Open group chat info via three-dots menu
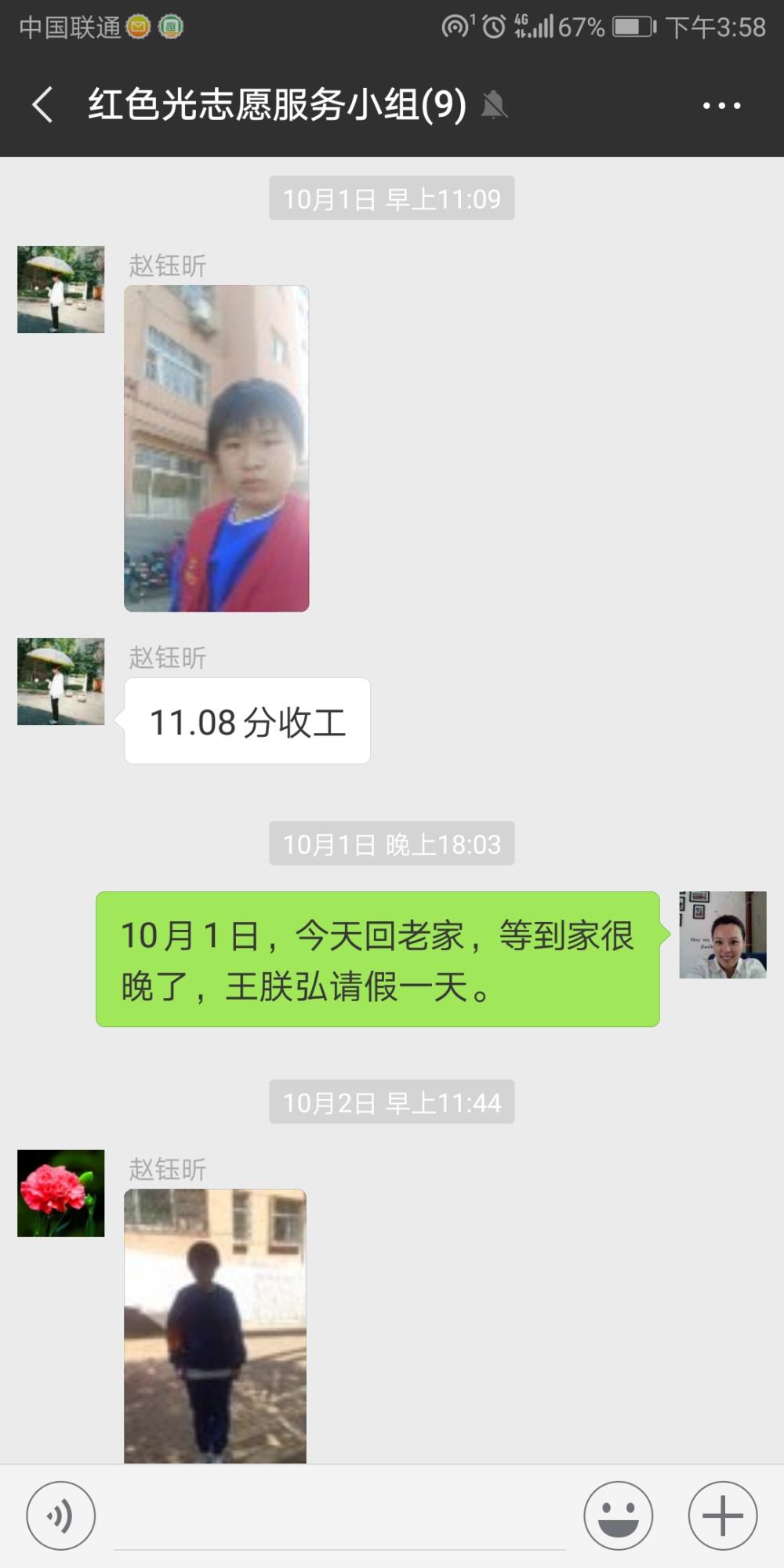This screenshot has width=784, height=1568. click(x=721, y=105)
